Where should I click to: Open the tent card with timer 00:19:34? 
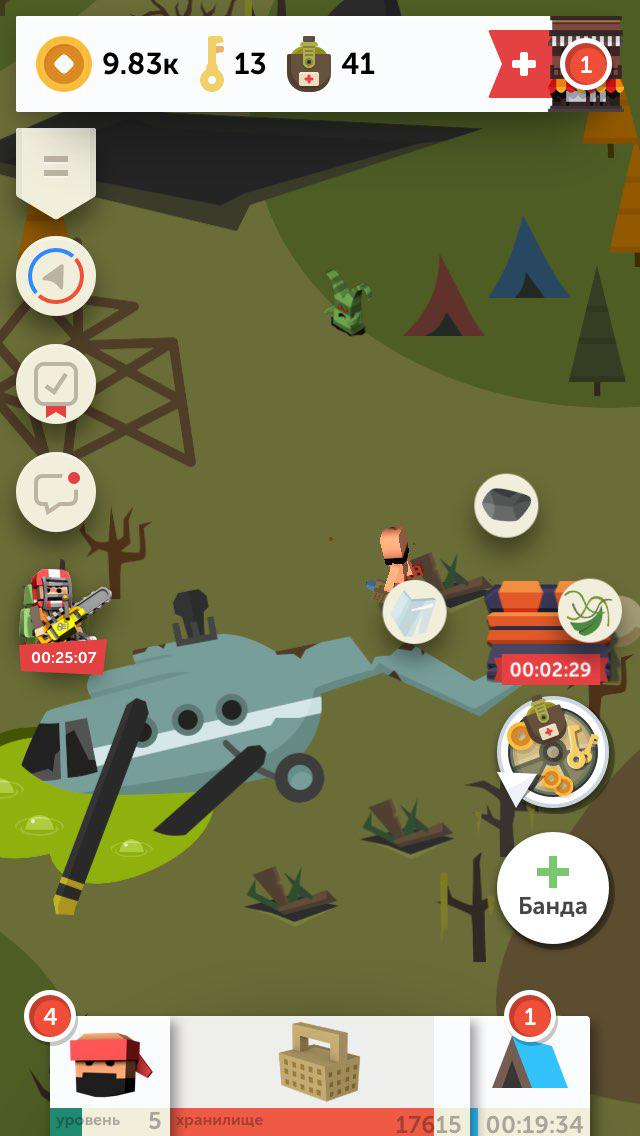click(x=529, y=1076)
